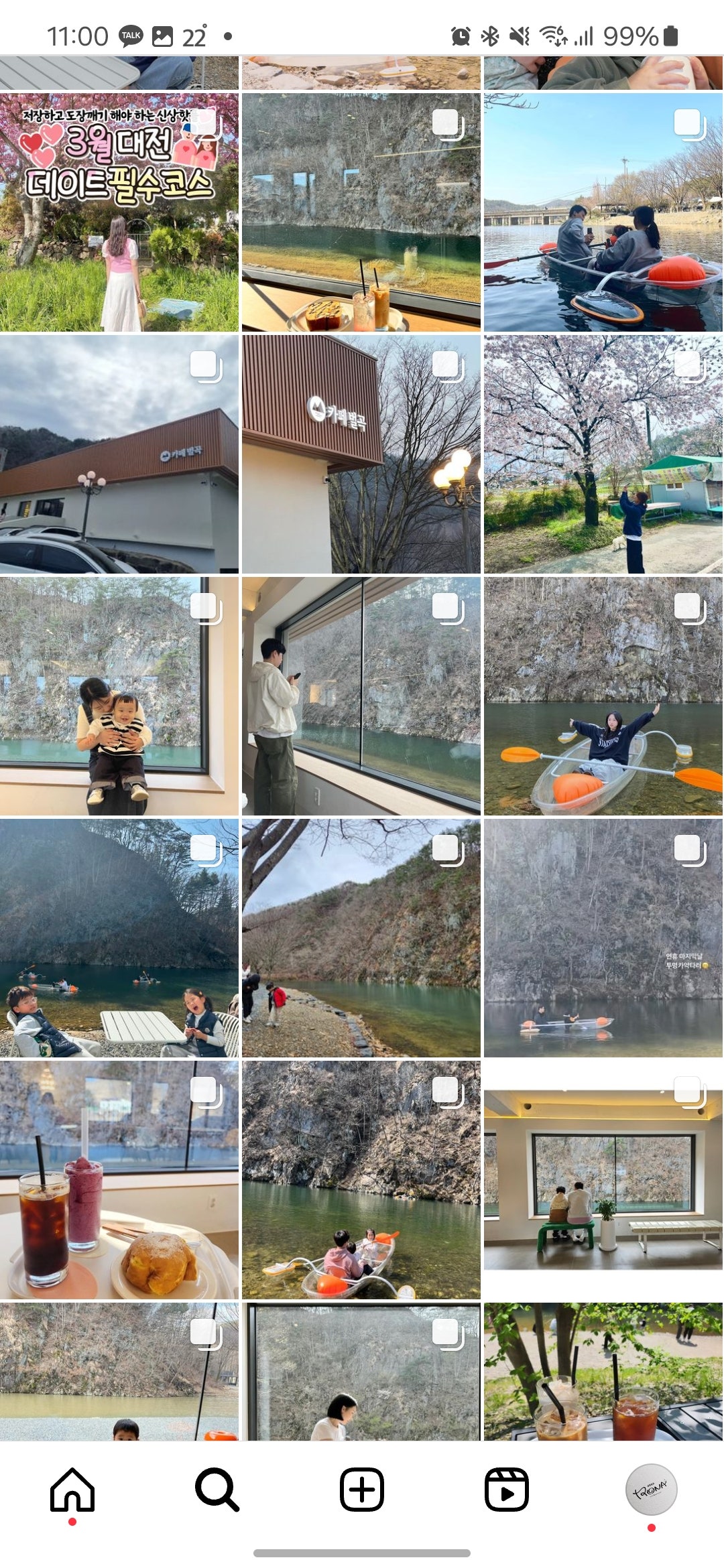Screen dimensions: 724x1568
Task: Open the Reels tab
Action: pyautogui.click(x=507, y=1490)
